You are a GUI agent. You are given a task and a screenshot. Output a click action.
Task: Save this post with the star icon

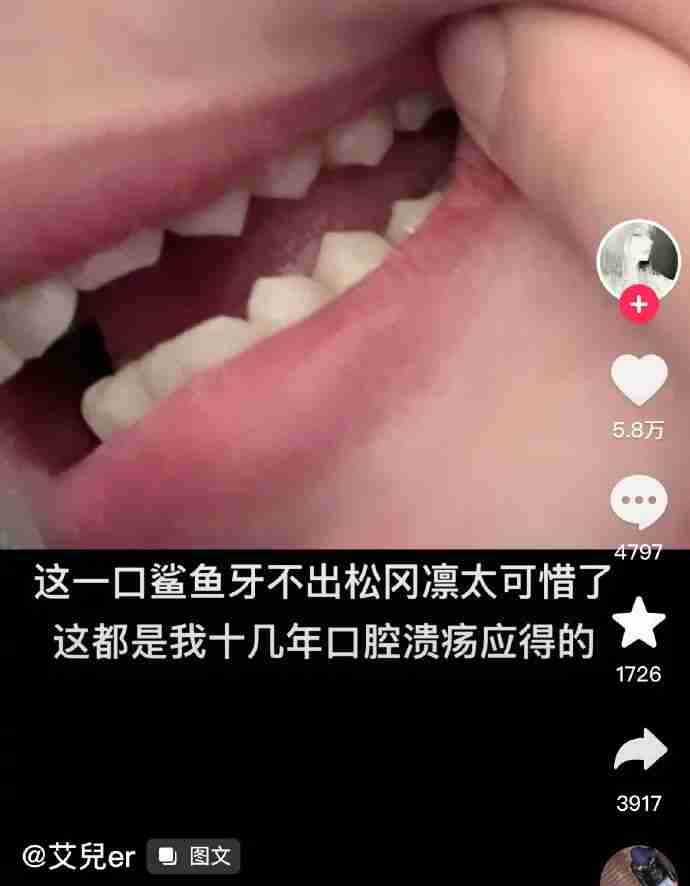pyautogui.click(x=638, y=625)
